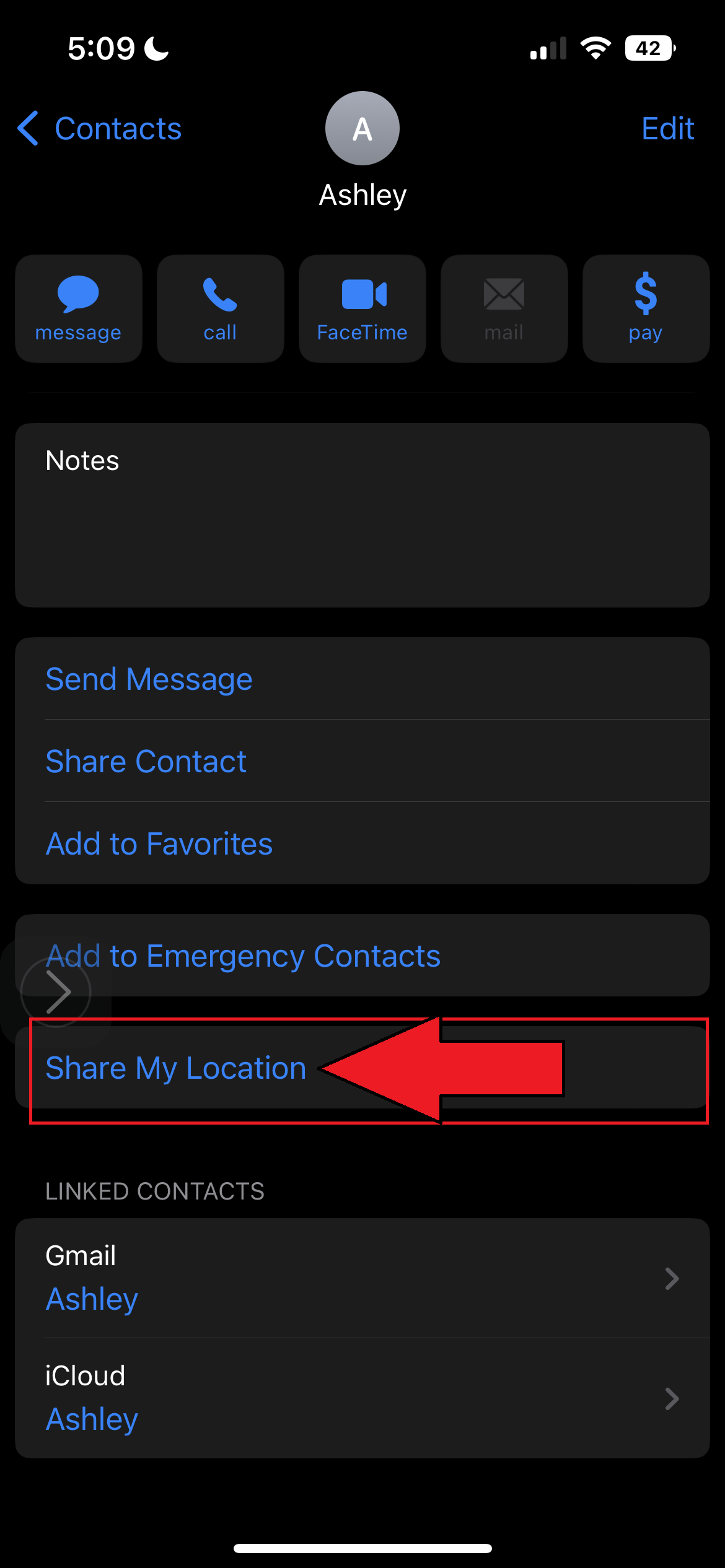Open Edit mode for this contact
This screenshot has height=1568, width=725.
(667, 128)
